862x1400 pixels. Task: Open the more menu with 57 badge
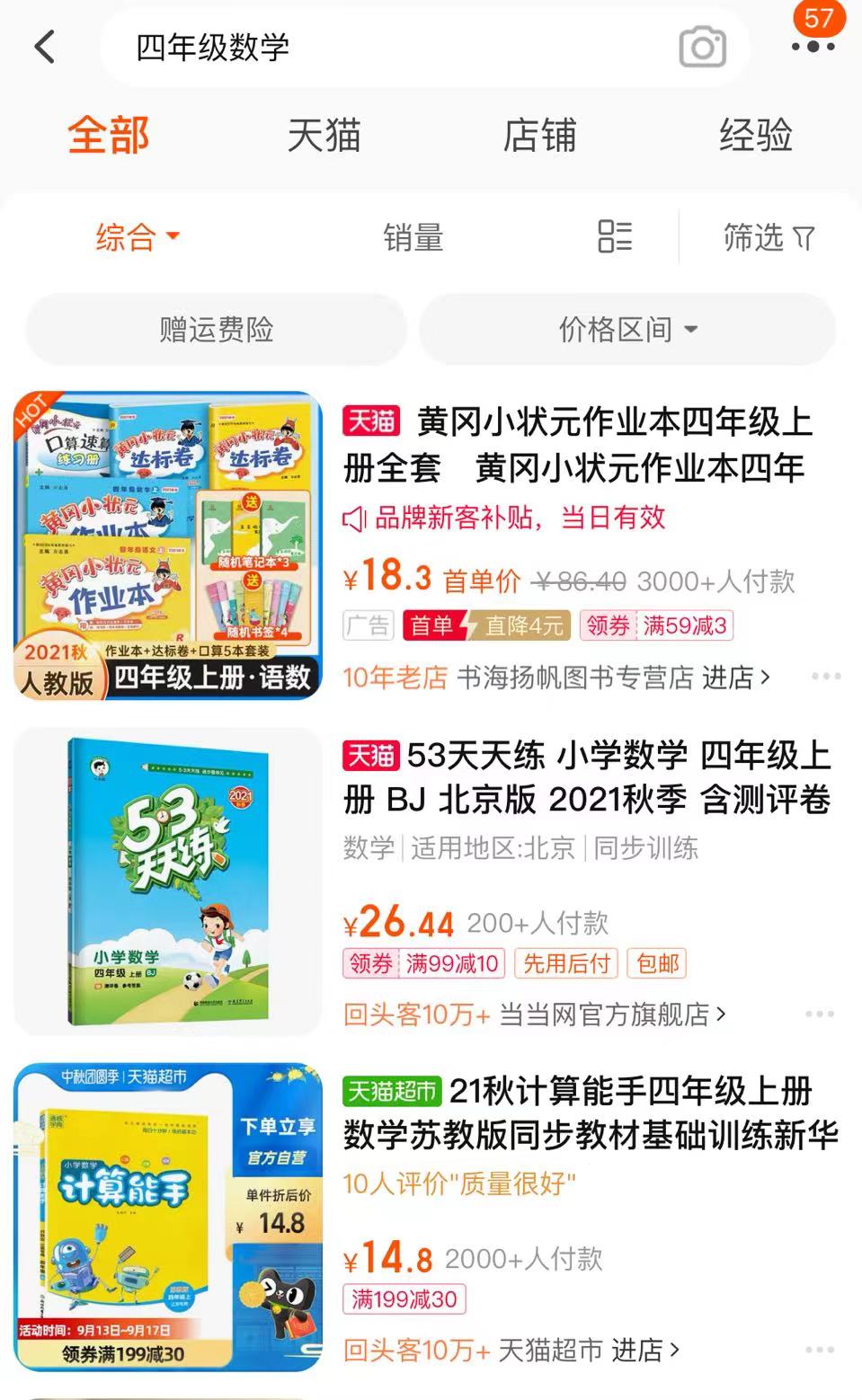(x=813, y=45)
